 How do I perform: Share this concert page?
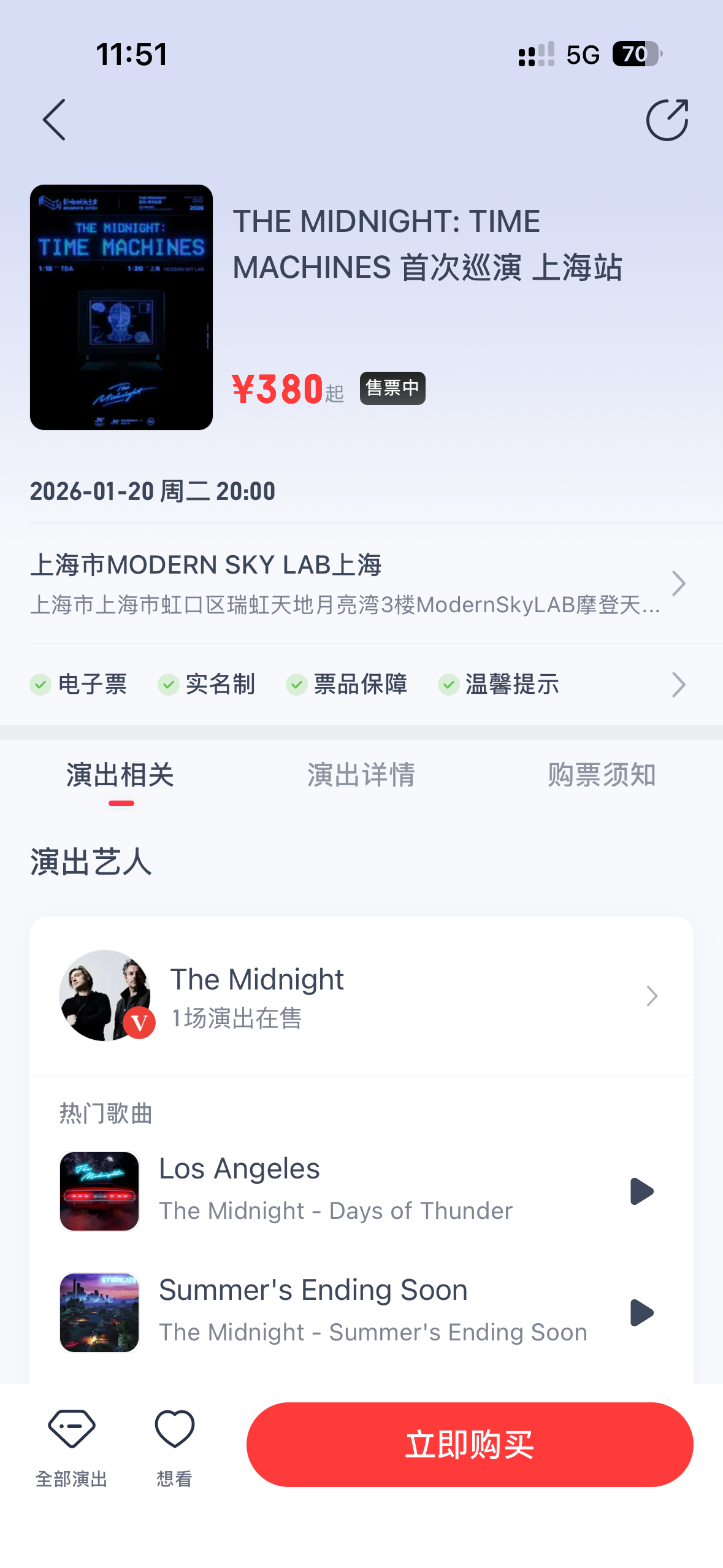(667, 120)
